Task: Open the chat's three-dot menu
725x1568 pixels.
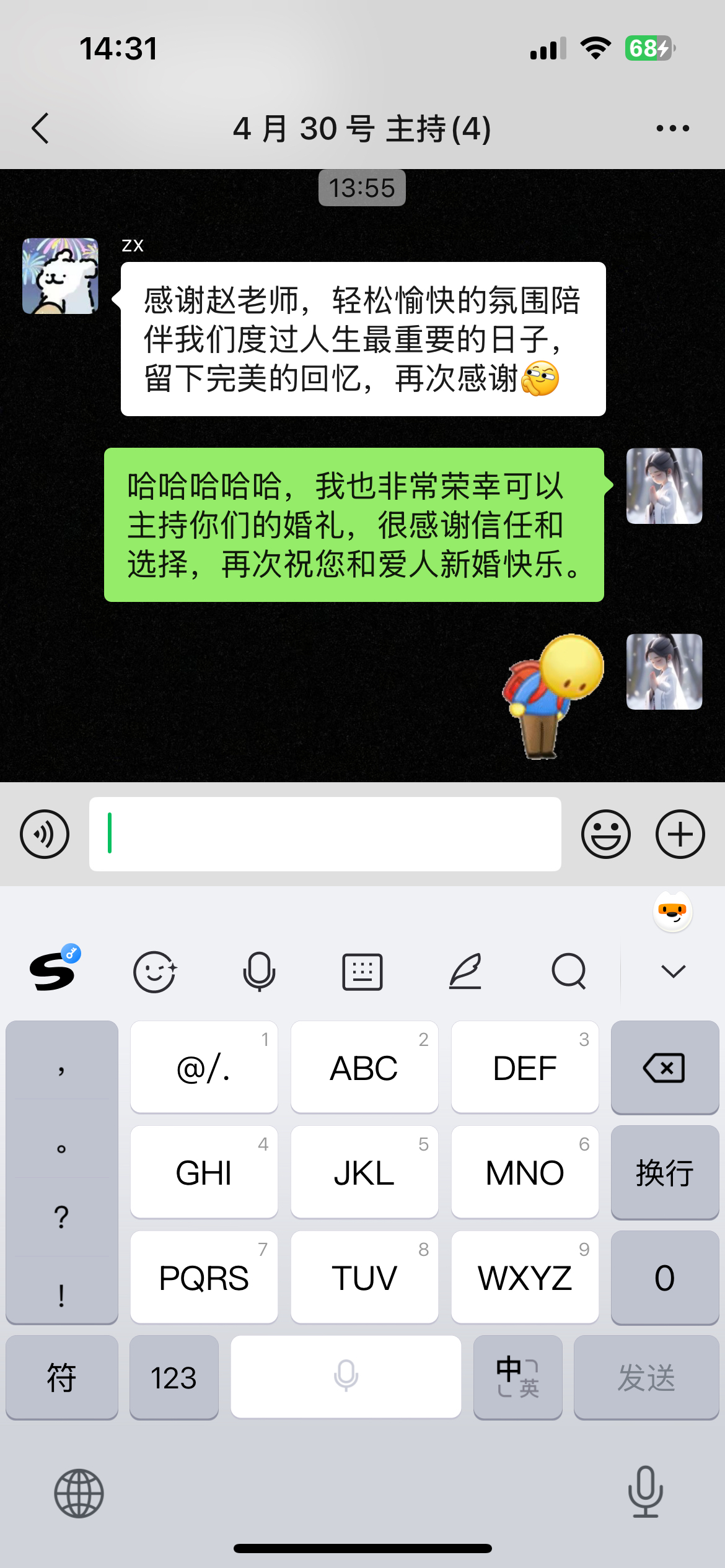Action: tap(672, 129)
